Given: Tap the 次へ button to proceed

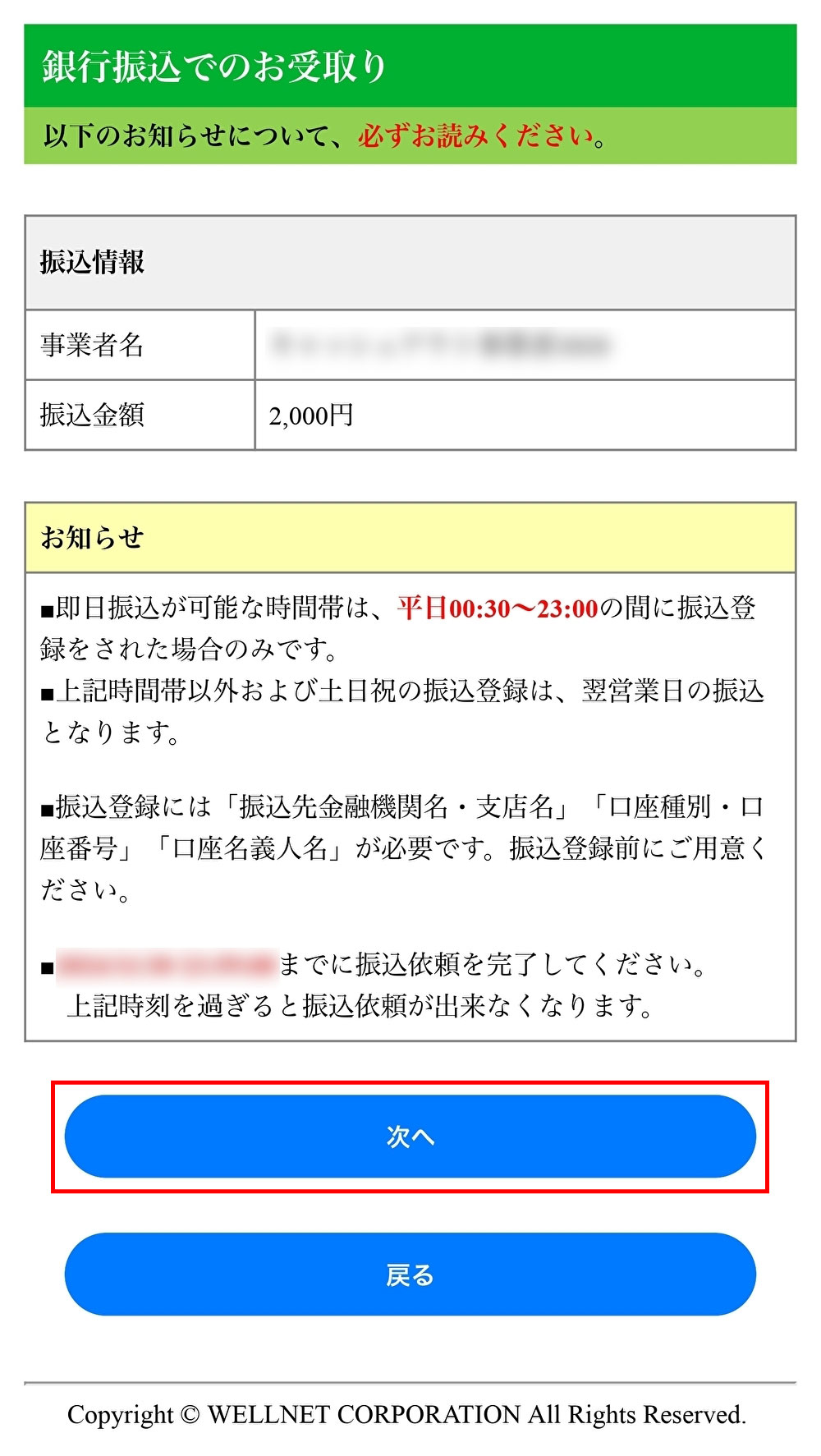Looking at the screenshot, I should tap(410, 1137).
